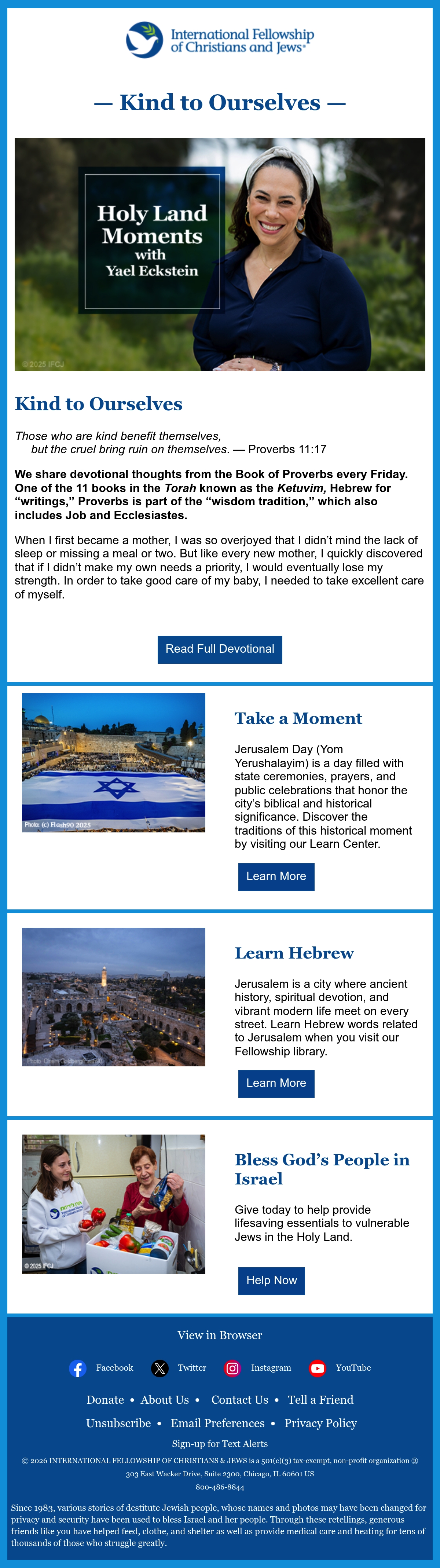Image resolution: width=440 pixels, height=1568 pixels.
Task: Tap the Contact Us link
Action: tap(240, 1400)
